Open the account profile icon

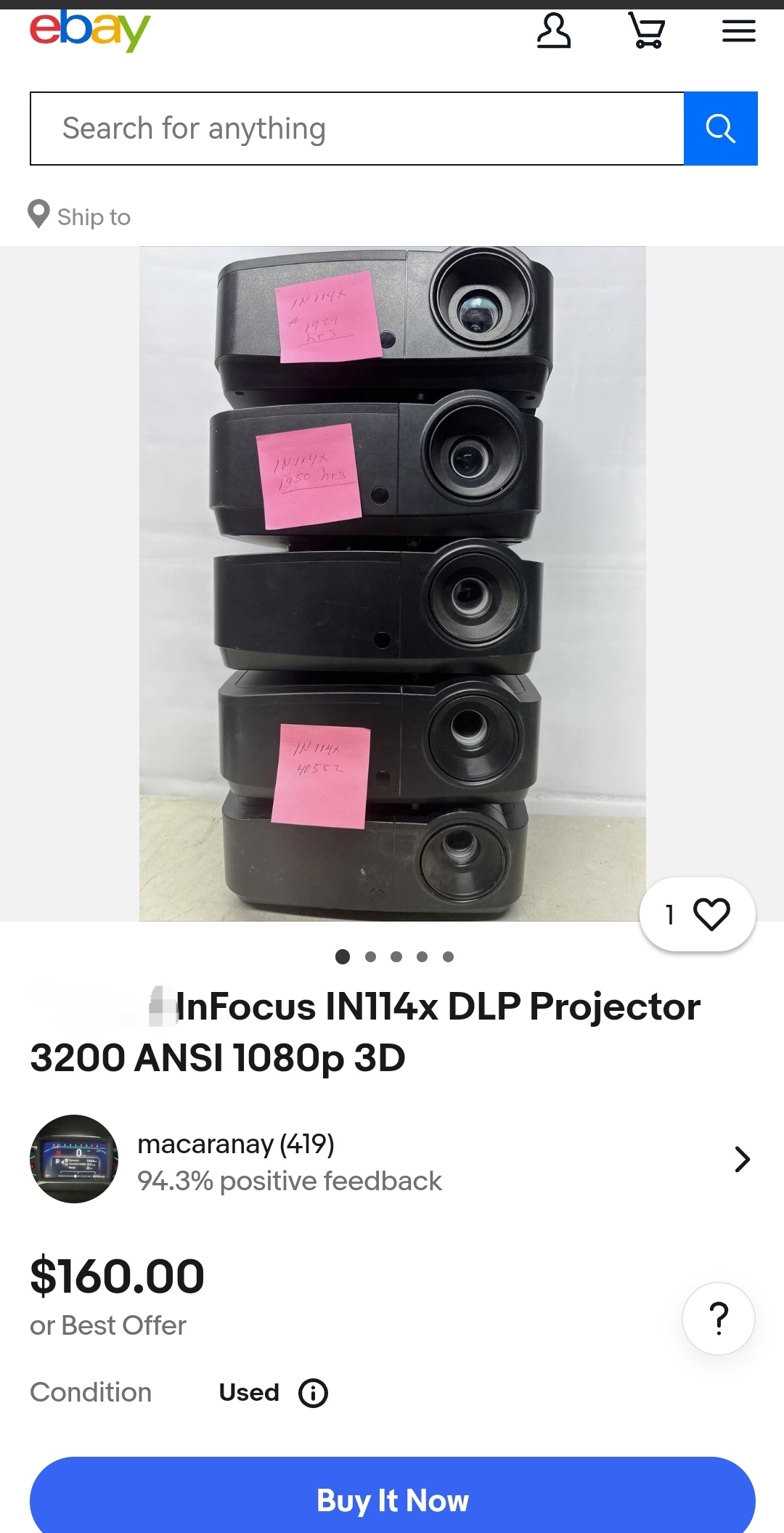[x=553, y=31]
